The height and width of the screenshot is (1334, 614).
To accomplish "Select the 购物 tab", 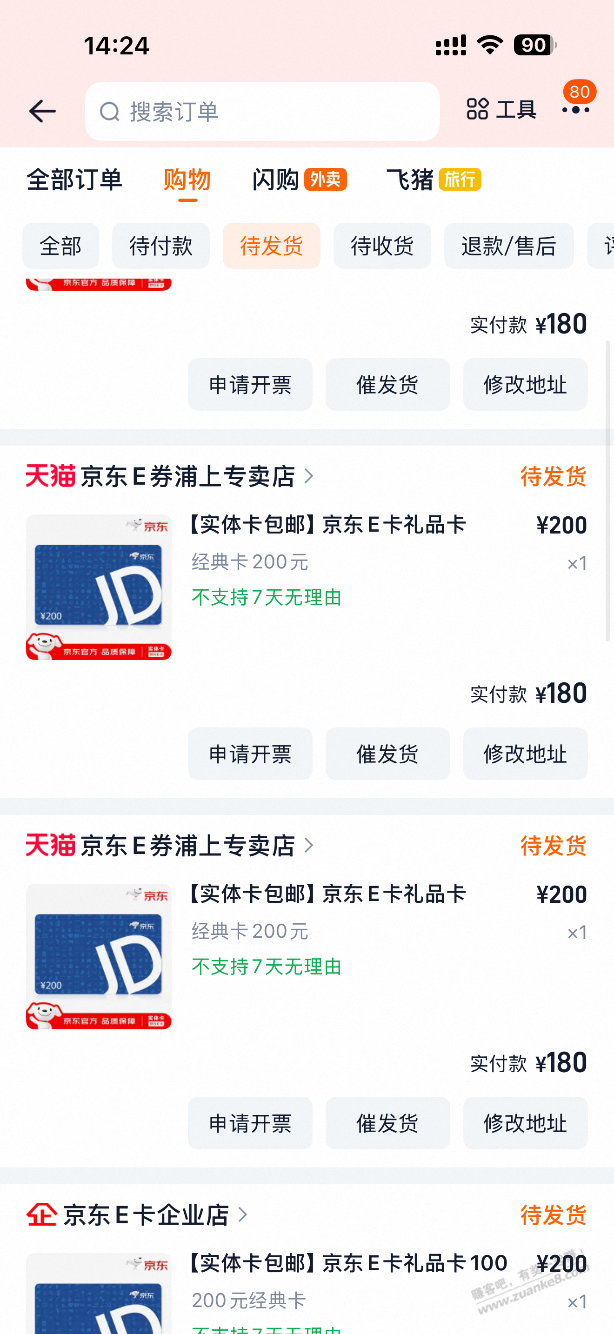I will pos(187,179).
